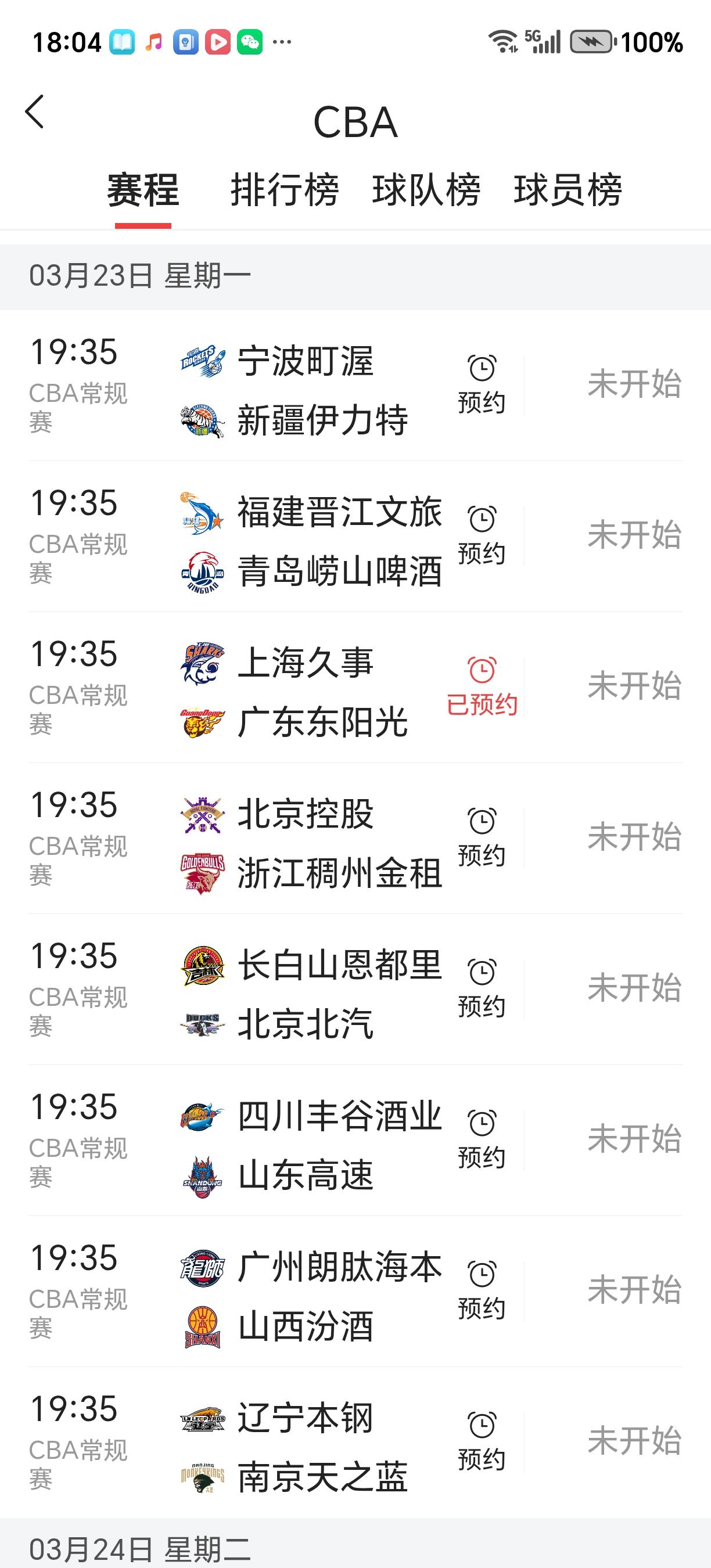
Task: Tap 预约 for 福建晋江文旅 vs 青岛崂山啤酒
Action: 482,535
